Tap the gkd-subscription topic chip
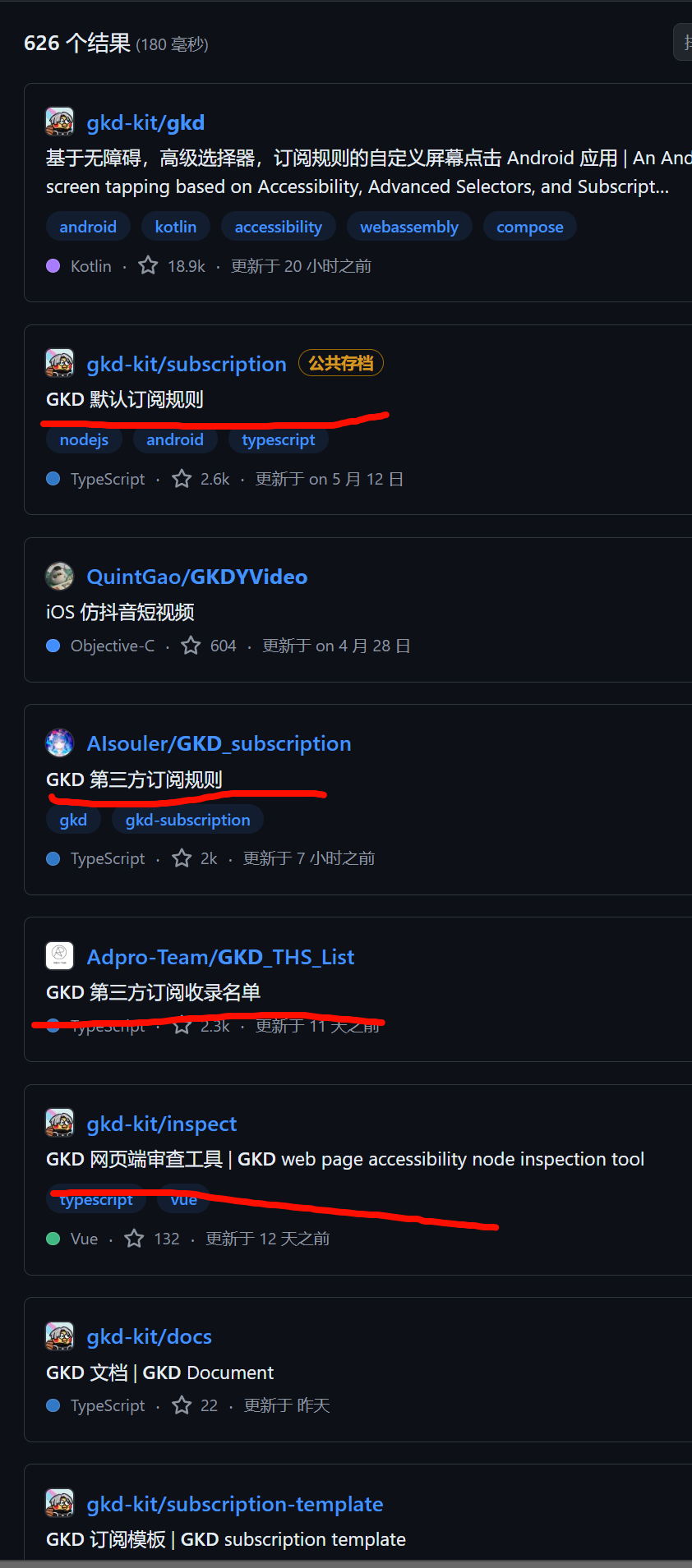The height and width of the screenshot is (1568, 692). (x=187, y=820)
